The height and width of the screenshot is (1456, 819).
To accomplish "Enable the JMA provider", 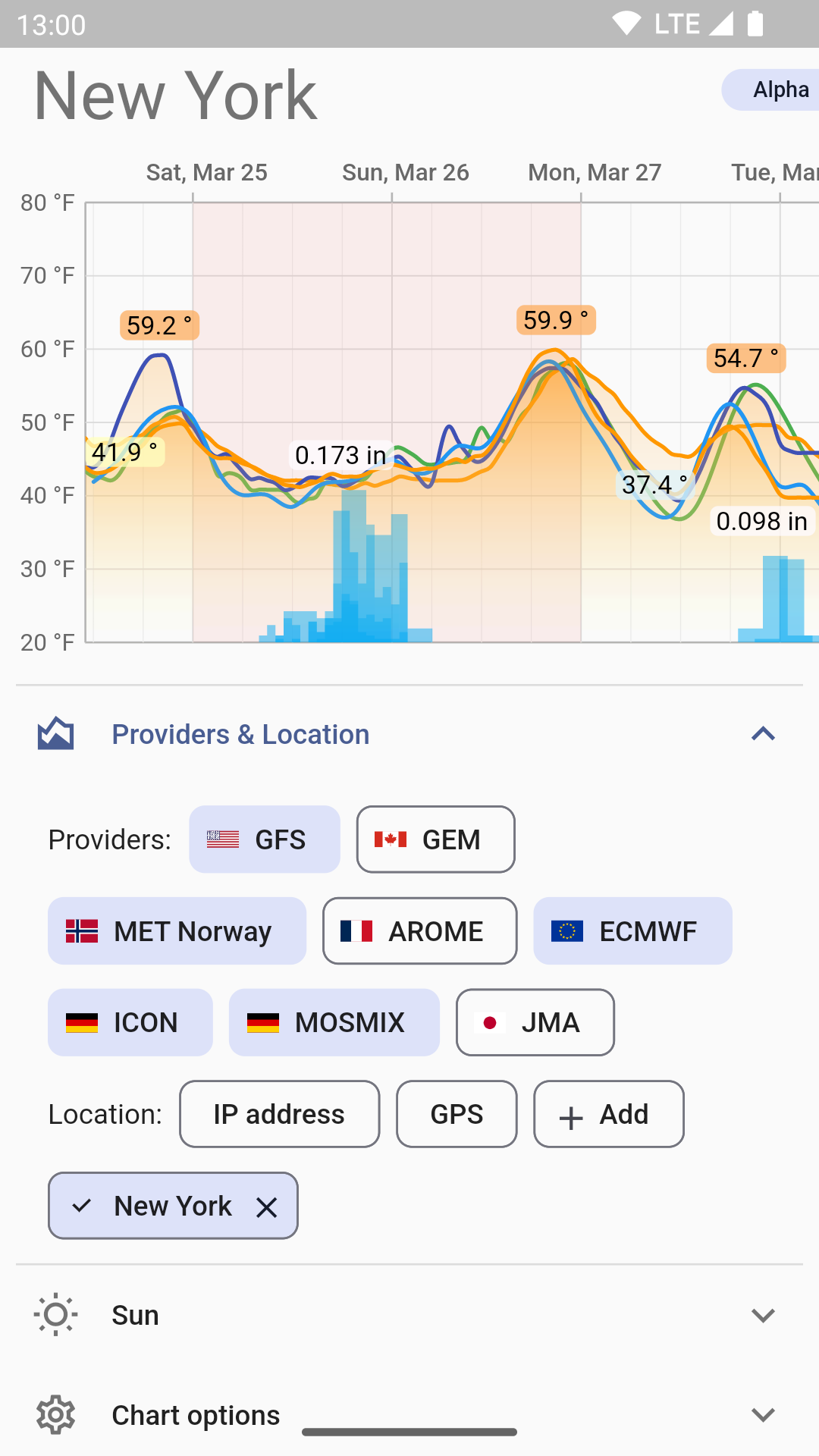I will (535, 1022).
